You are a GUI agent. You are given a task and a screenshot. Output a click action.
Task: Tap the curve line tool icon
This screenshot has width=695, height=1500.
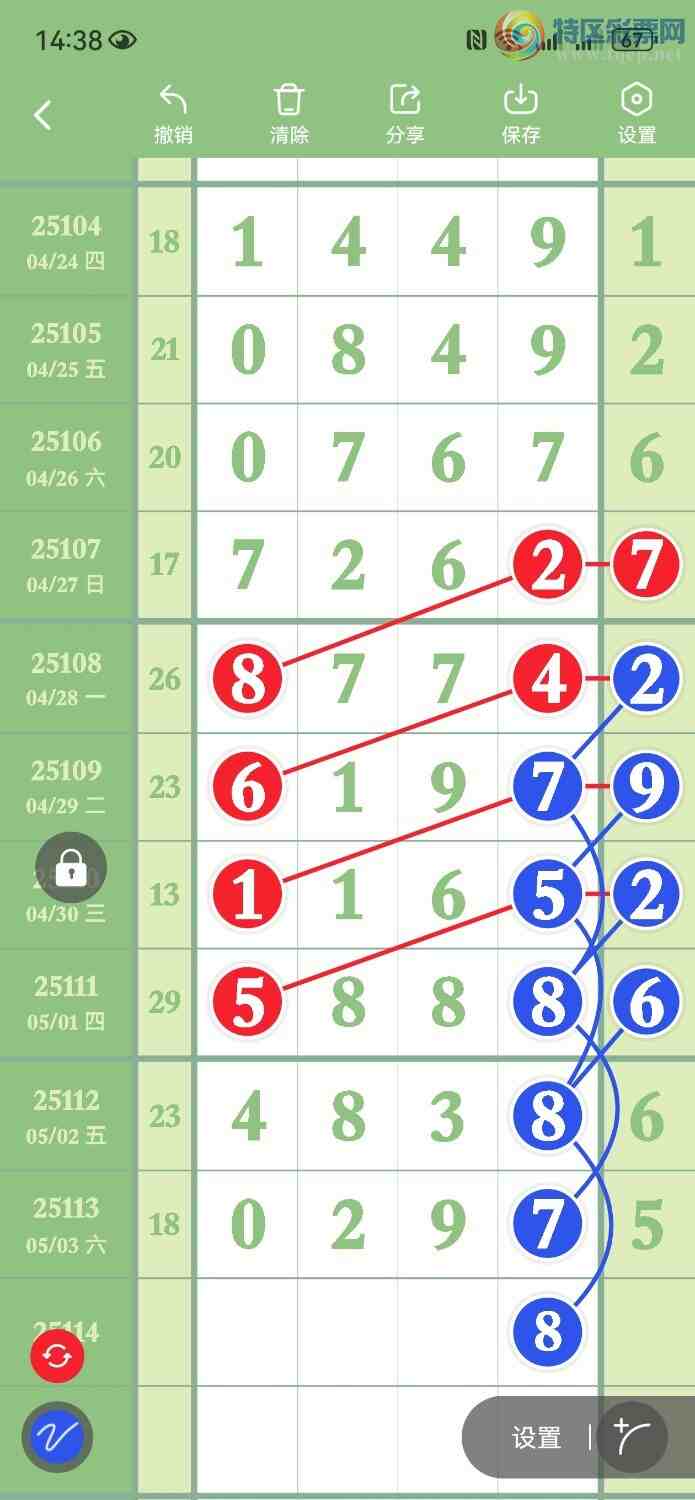(633, 1438)
